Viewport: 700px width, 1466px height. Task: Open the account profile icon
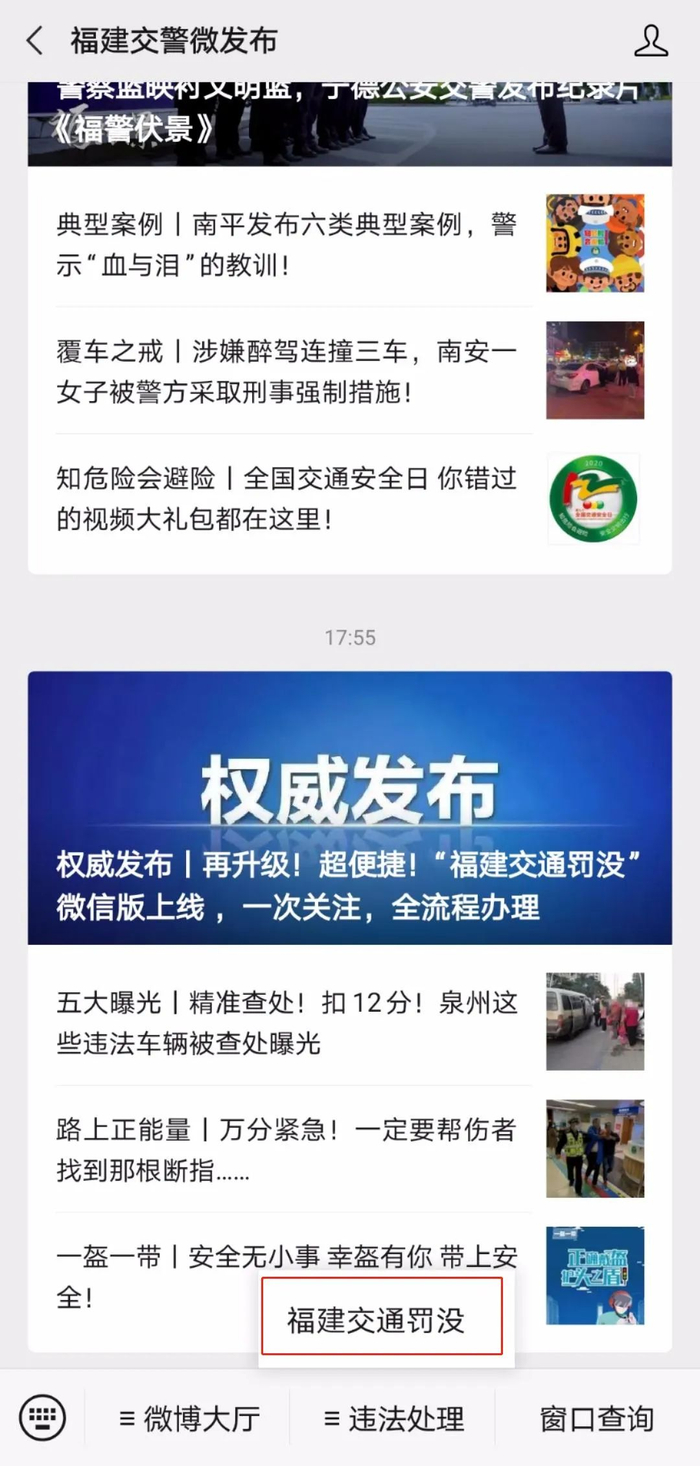[x=651, y=41]
